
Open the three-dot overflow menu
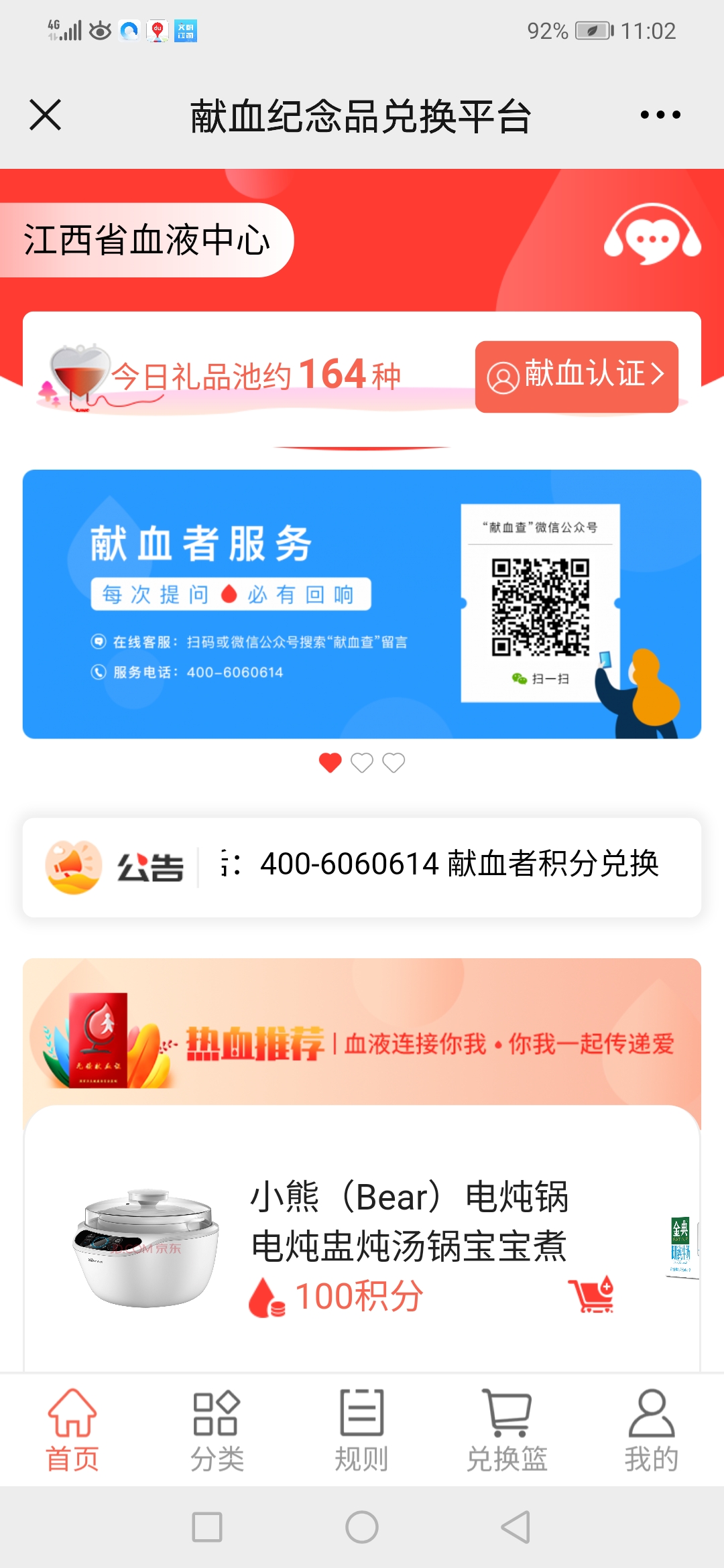(660, 115)
